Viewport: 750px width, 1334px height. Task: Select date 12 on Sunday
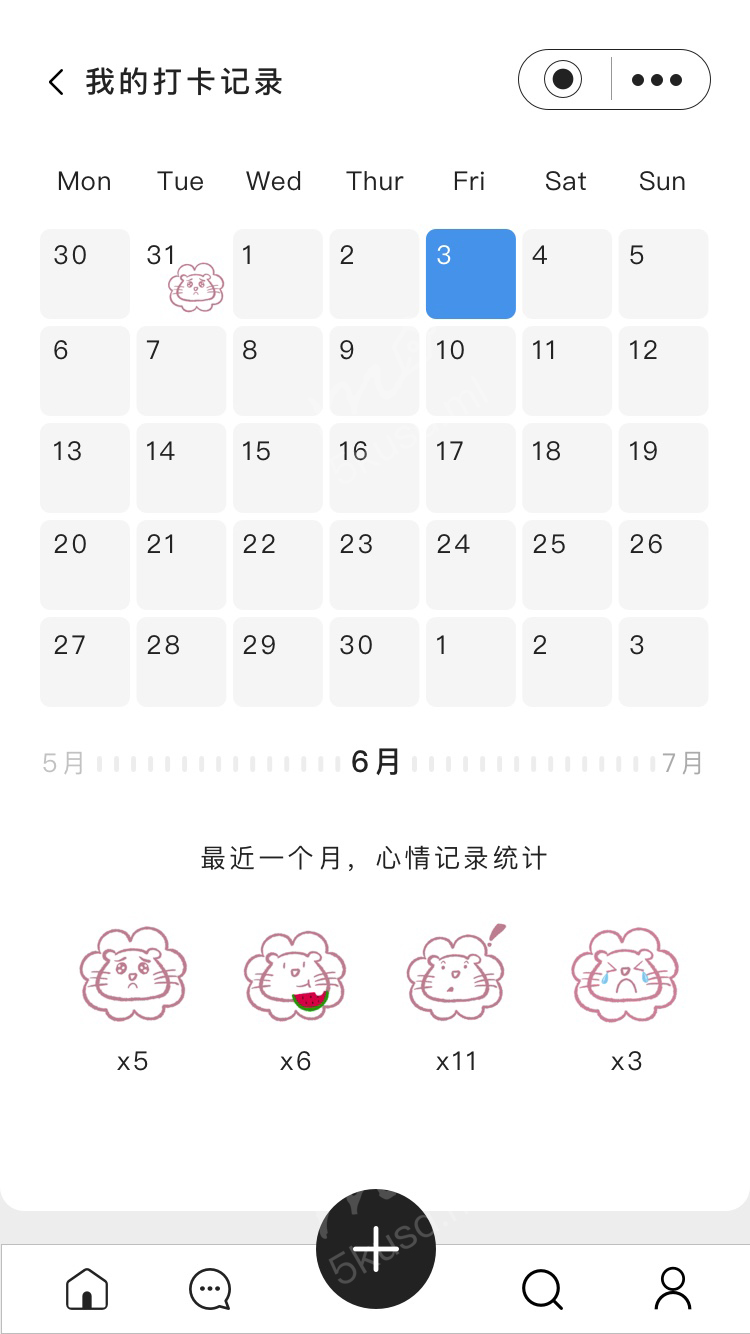coord(663,371)
